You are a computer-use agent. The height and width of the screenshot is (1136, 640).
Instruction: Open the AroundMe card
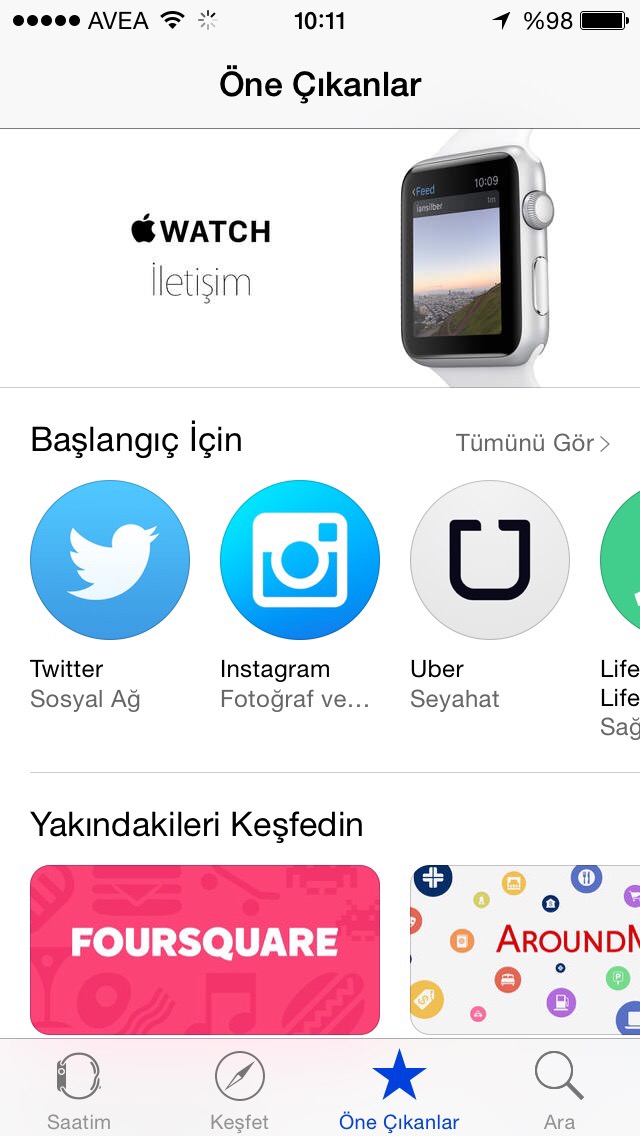pos(526,948)
